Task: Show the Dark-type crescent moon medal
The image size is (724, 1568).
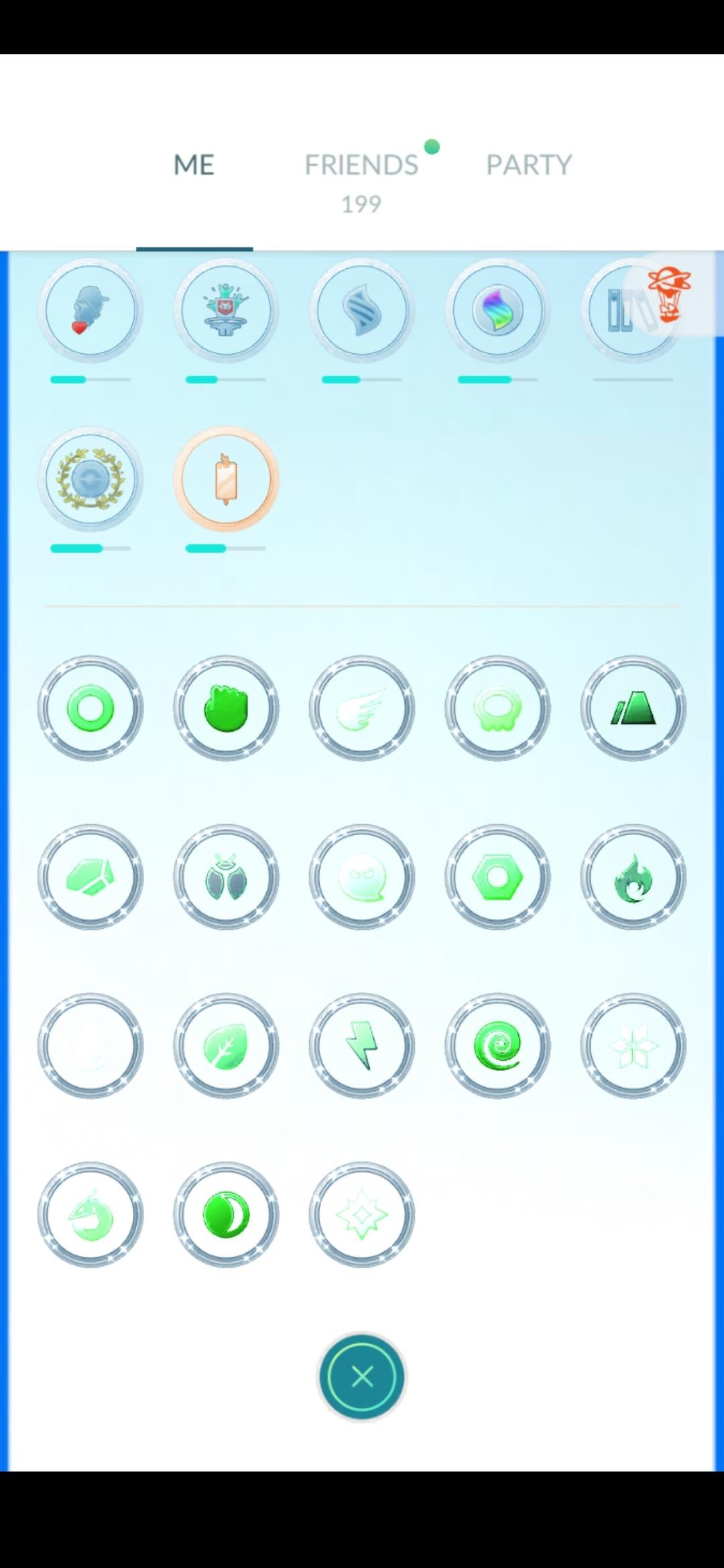Action: coord(226,1215)
